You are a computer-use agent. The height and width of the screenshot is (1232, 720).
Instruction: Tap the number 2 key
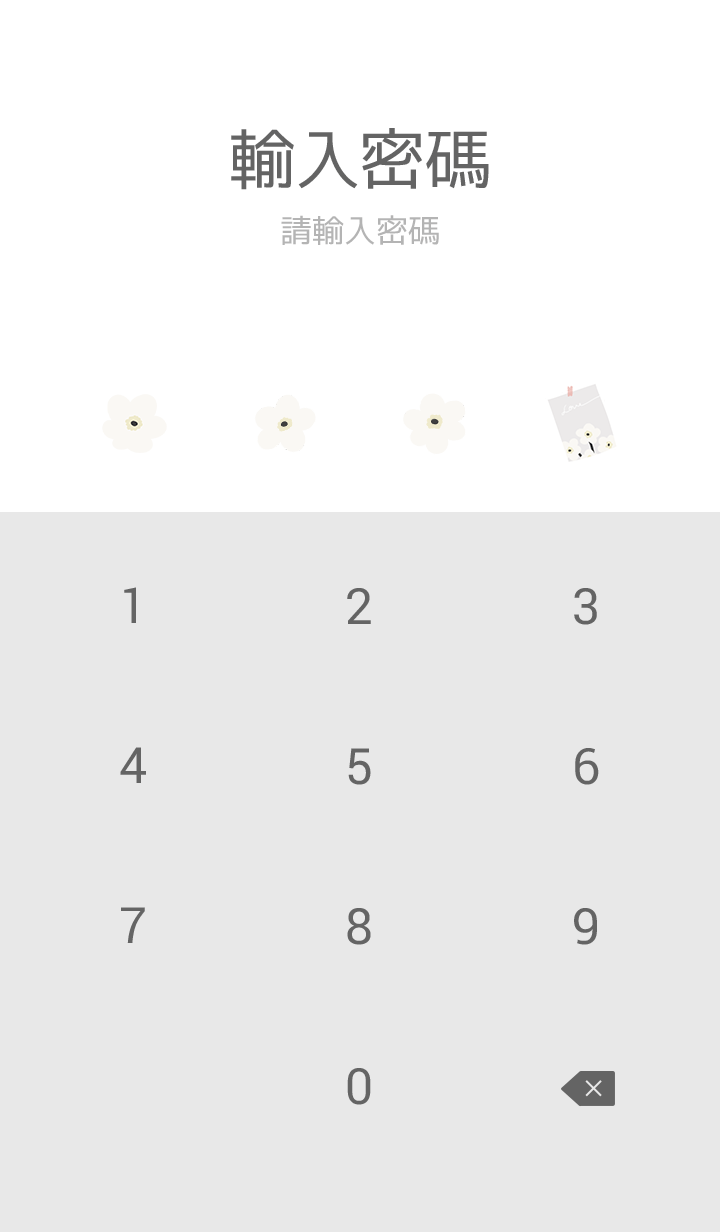(359, 607)
